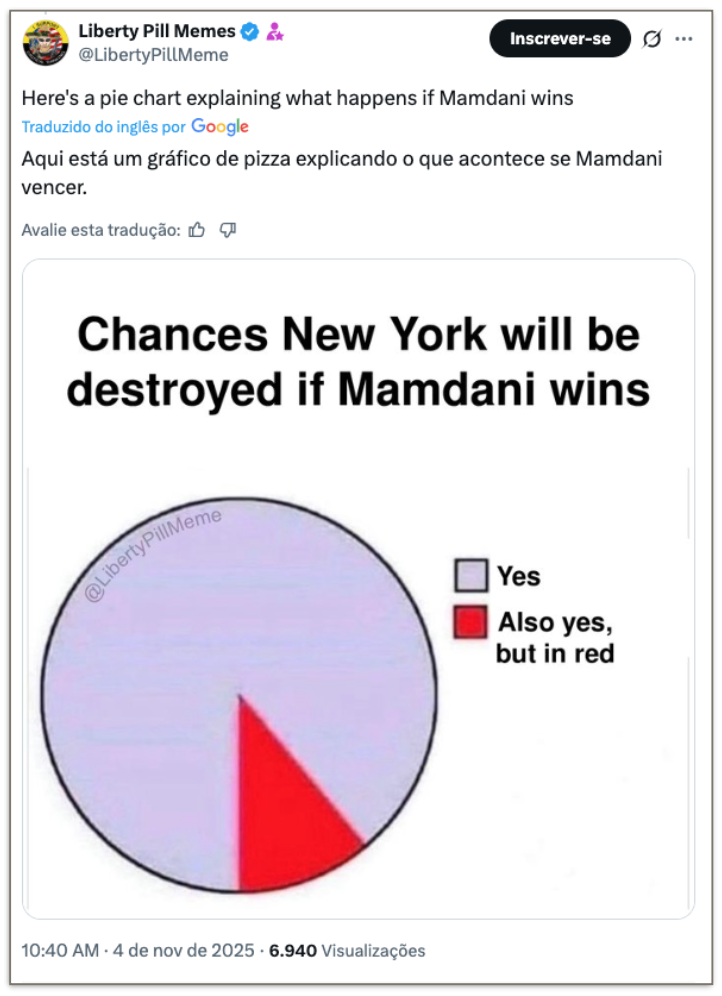Viewport: 722px width, 996px height.
Task: Tap the "Traduzido do inglês por Google" link
Action: (135, 127)
